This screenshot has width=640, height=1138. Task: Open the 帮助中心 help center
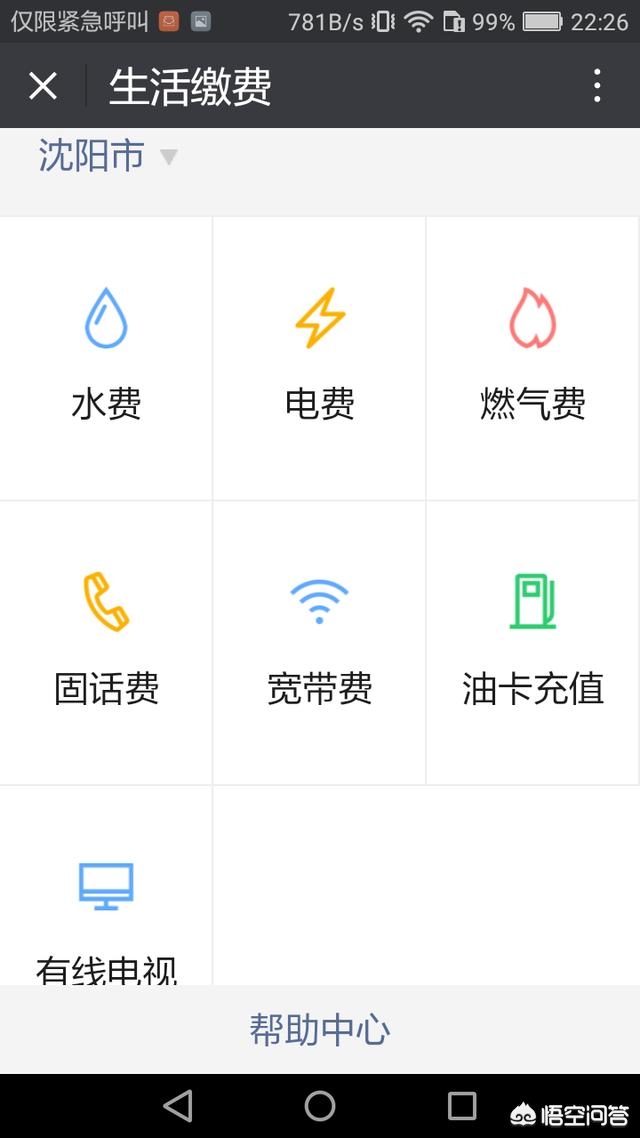pos(320,1030)
